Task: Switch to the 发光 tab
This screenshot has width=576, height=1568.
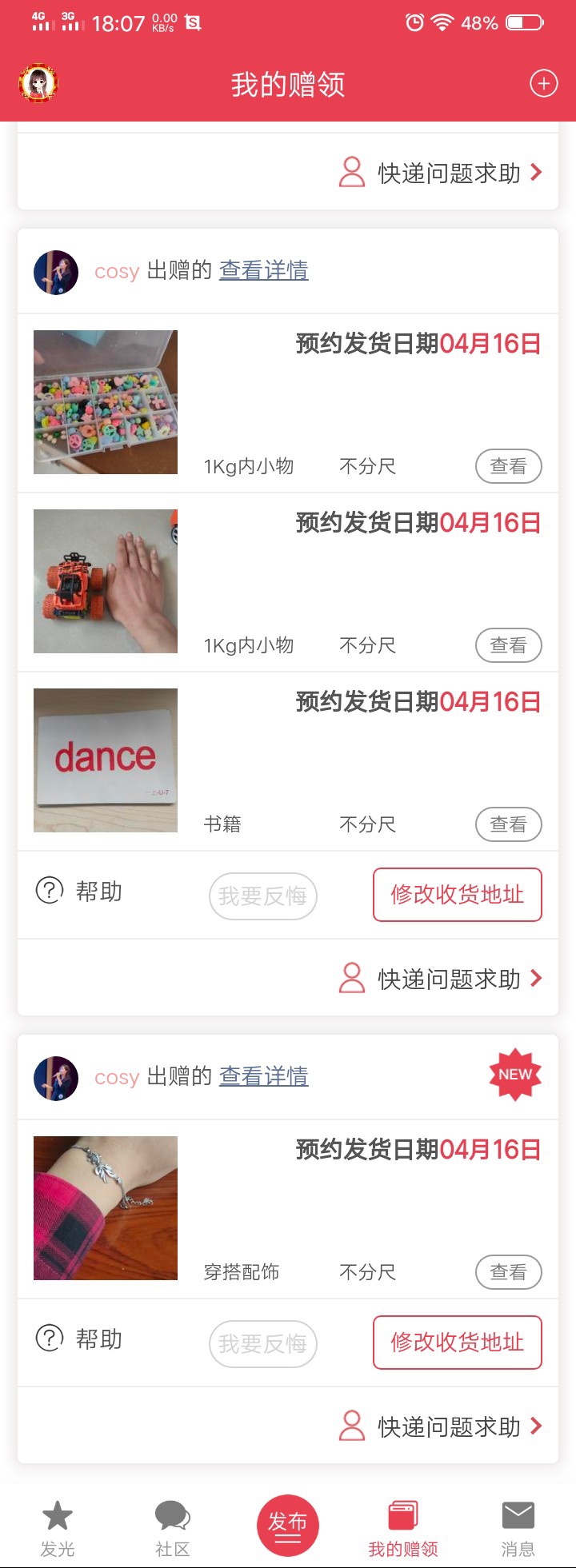Action: pyautogui.click(x=57, y=1527)
